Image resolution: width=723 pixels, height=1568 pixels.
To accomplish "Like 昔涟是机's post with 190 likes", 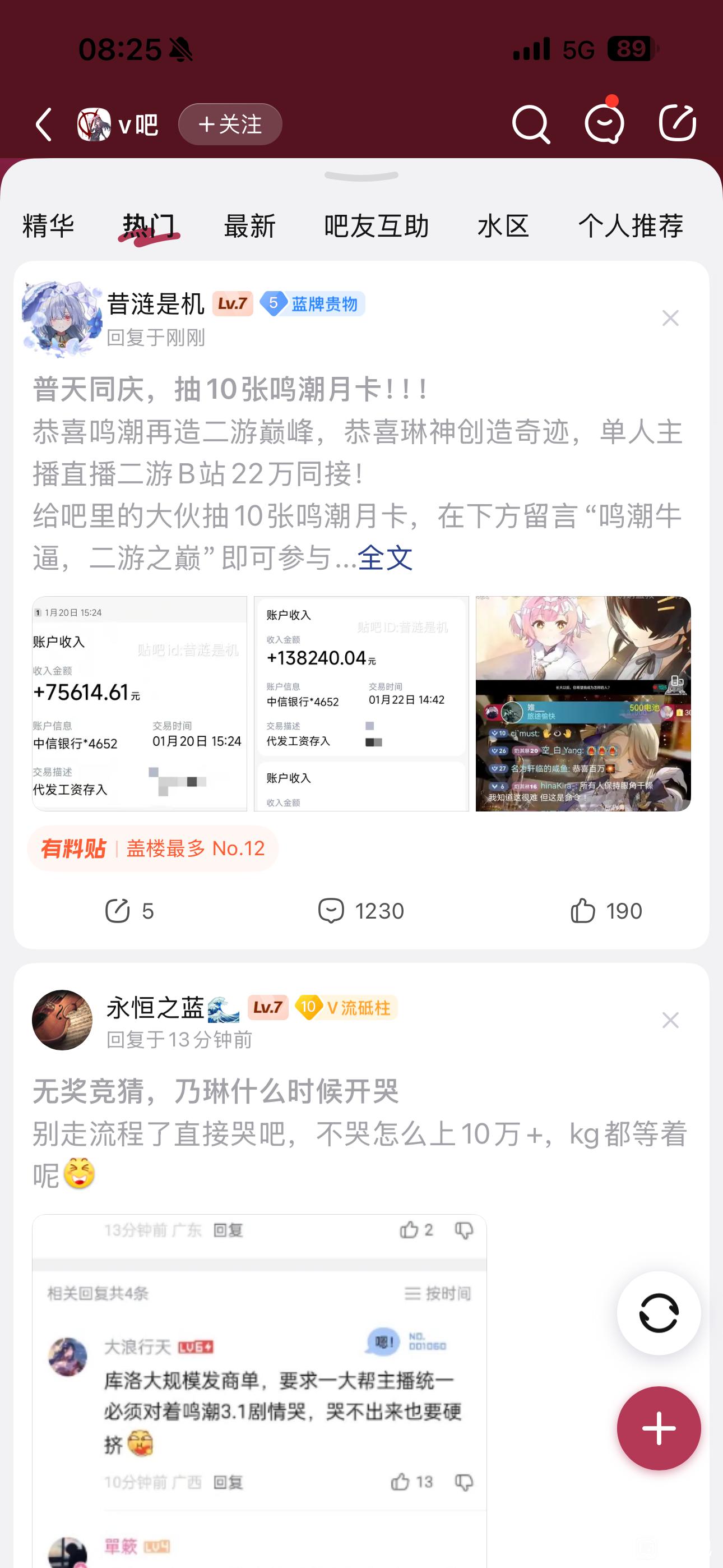I will tap(606, 911).
